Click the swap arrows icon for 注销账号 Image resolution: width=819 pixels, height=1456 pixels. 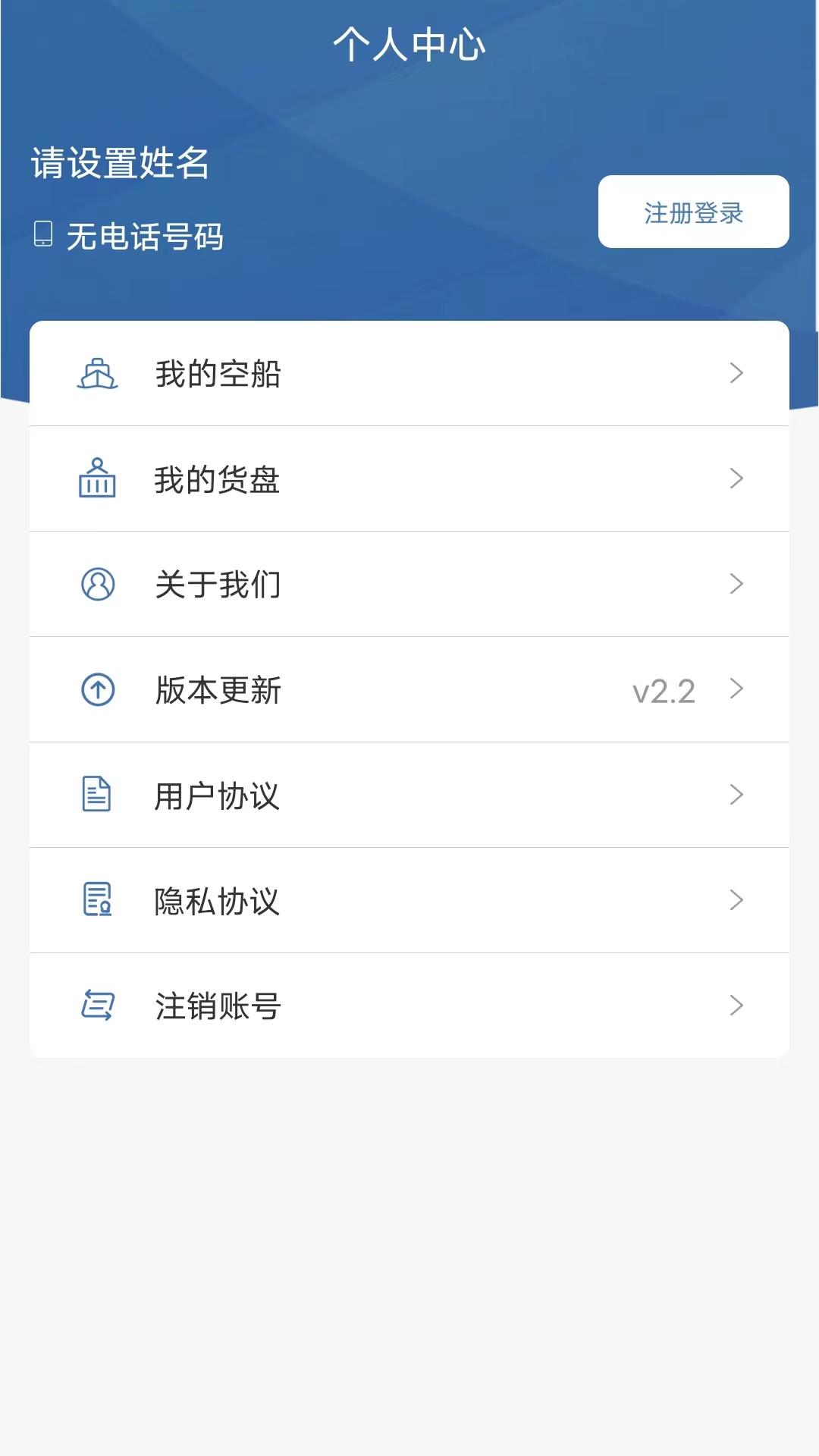point(97,1006)
